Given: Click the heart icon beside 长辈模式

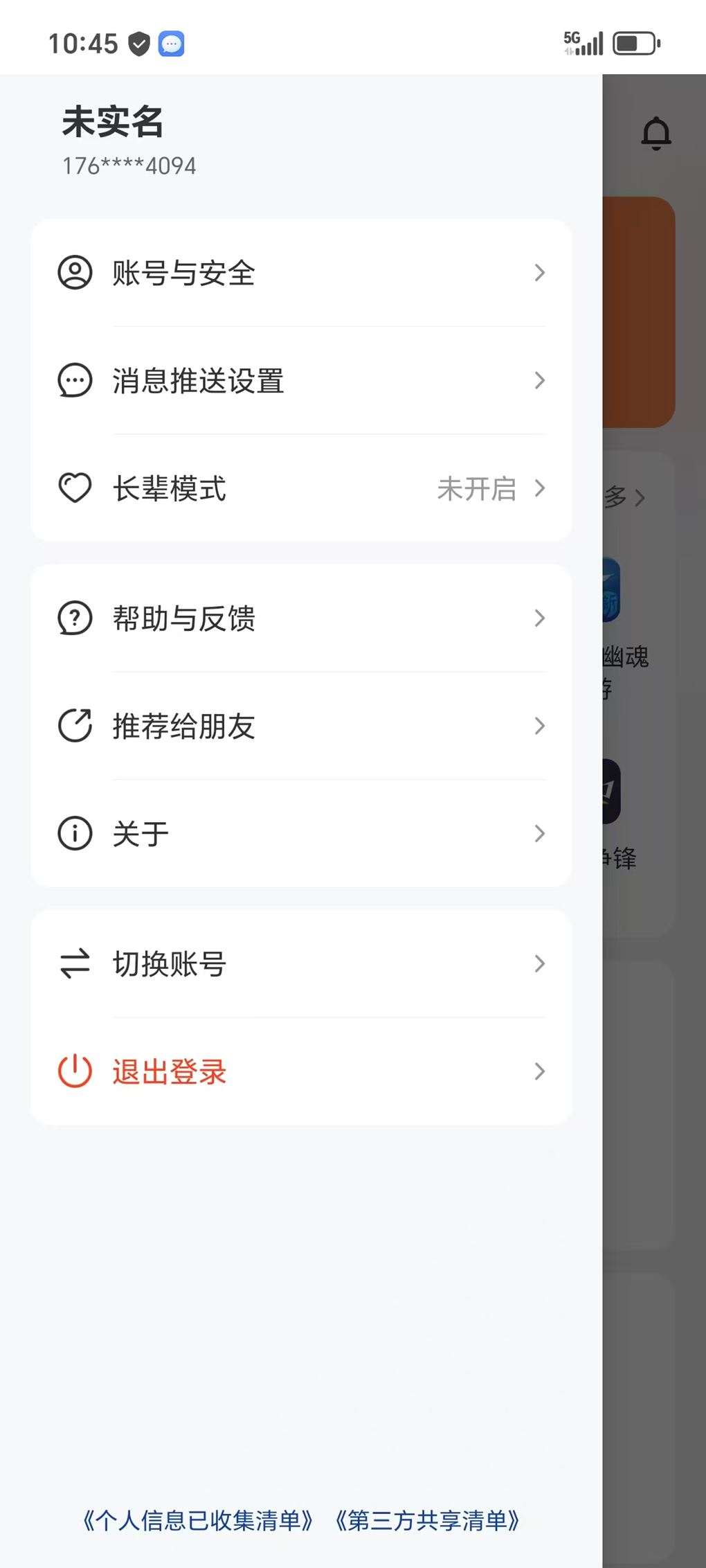Looking at the screenshot, I should (74, 488).
